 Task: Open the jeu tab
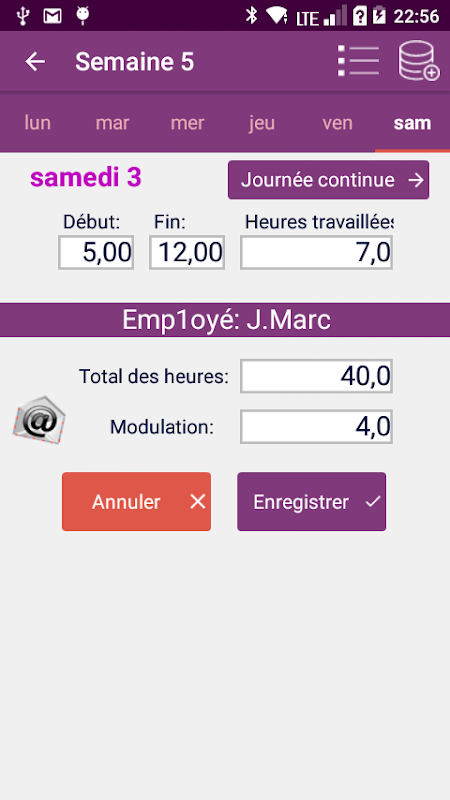pyautogui.click(x=262, y=123)
